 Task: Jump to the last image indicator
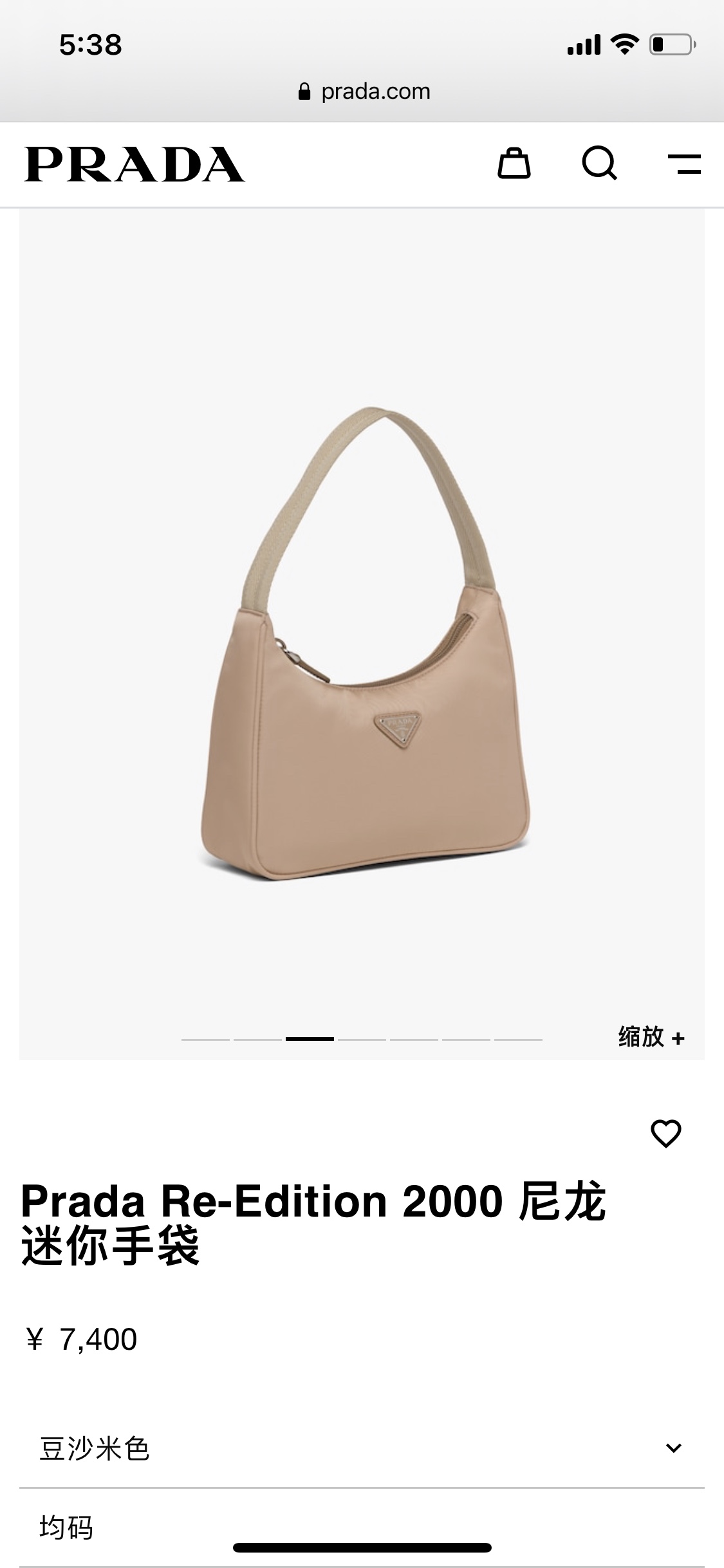pyautogui.click(x=518, y=1039)
